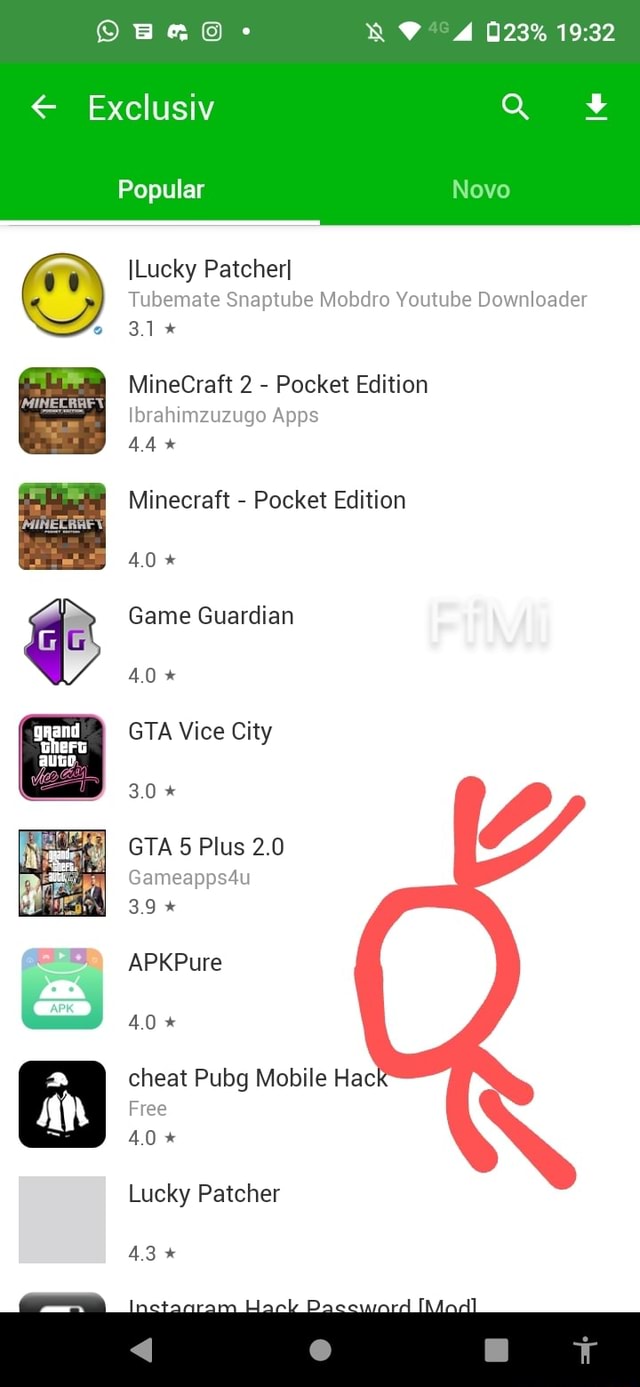Go back using the app bar arrow
Screen dimensions: 640x1387
point(44,107)
